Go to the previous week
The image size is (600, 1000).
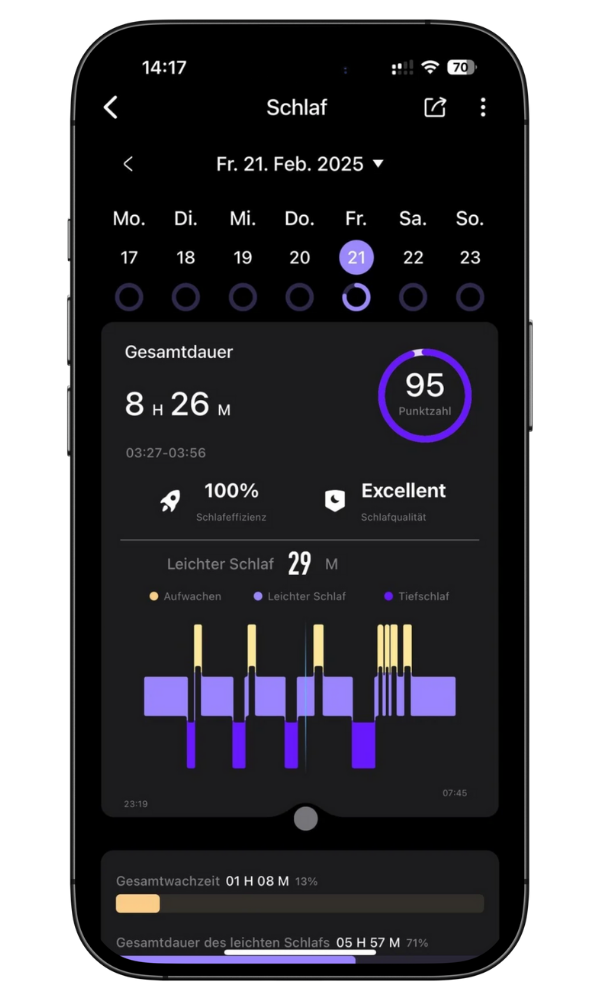tap(128, 164)
